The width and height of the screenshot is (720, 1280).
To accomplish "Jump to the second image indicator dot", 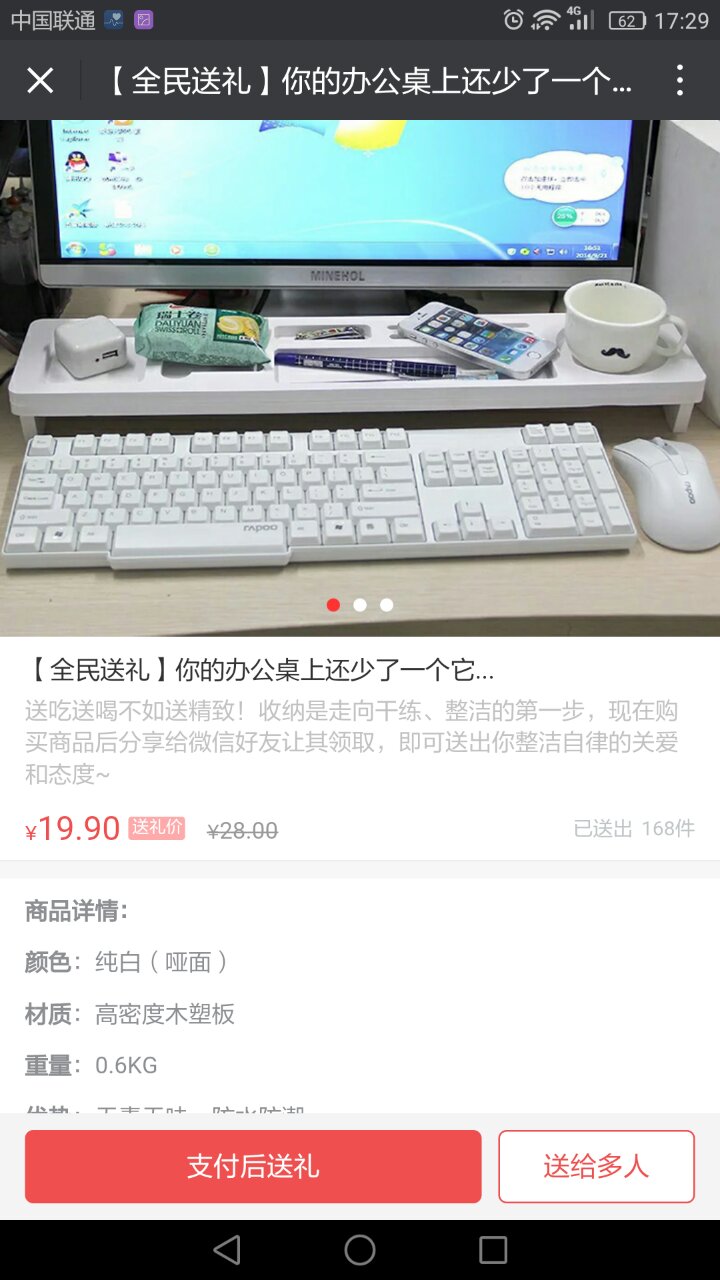I will click(360, 605).
